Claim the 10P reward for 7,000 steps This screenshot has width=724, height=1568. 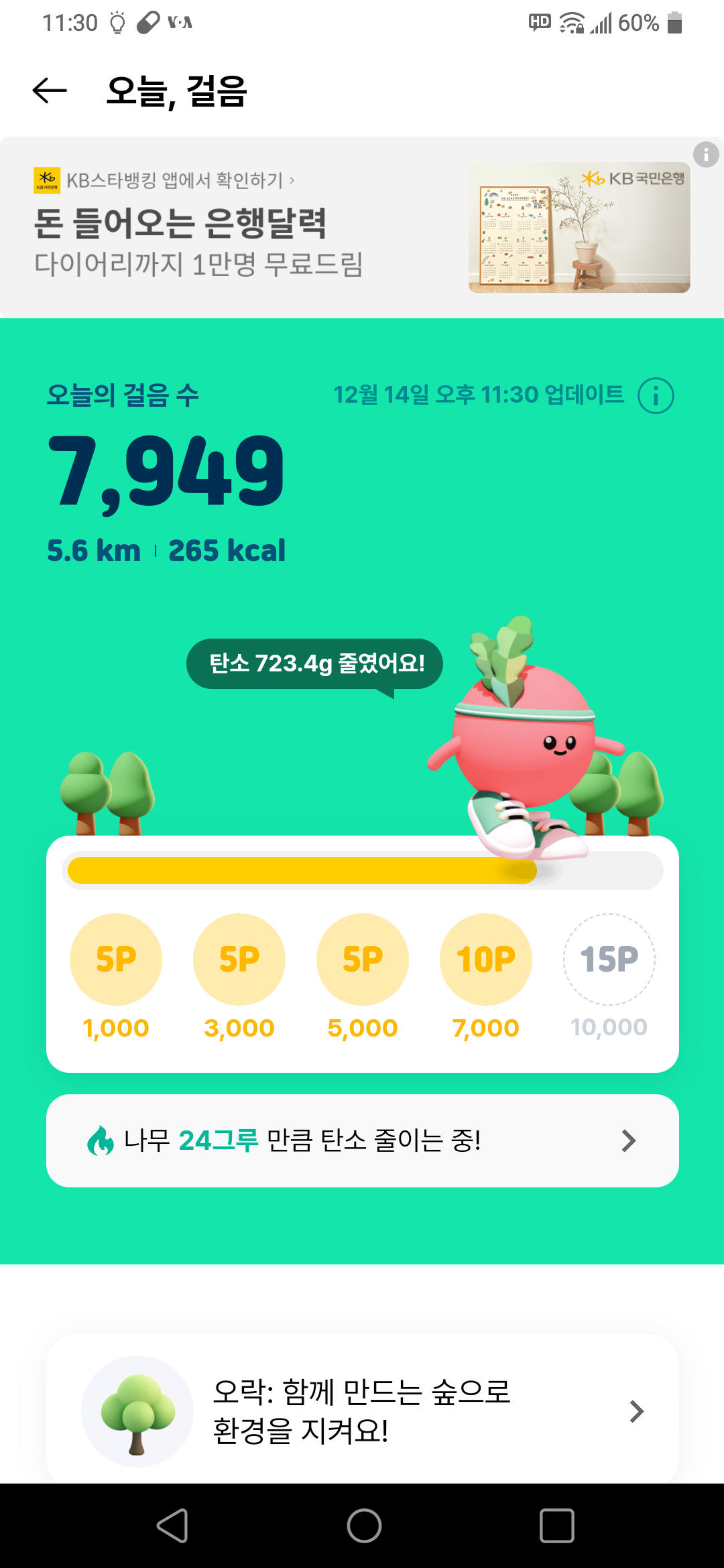tap(486, 959)
